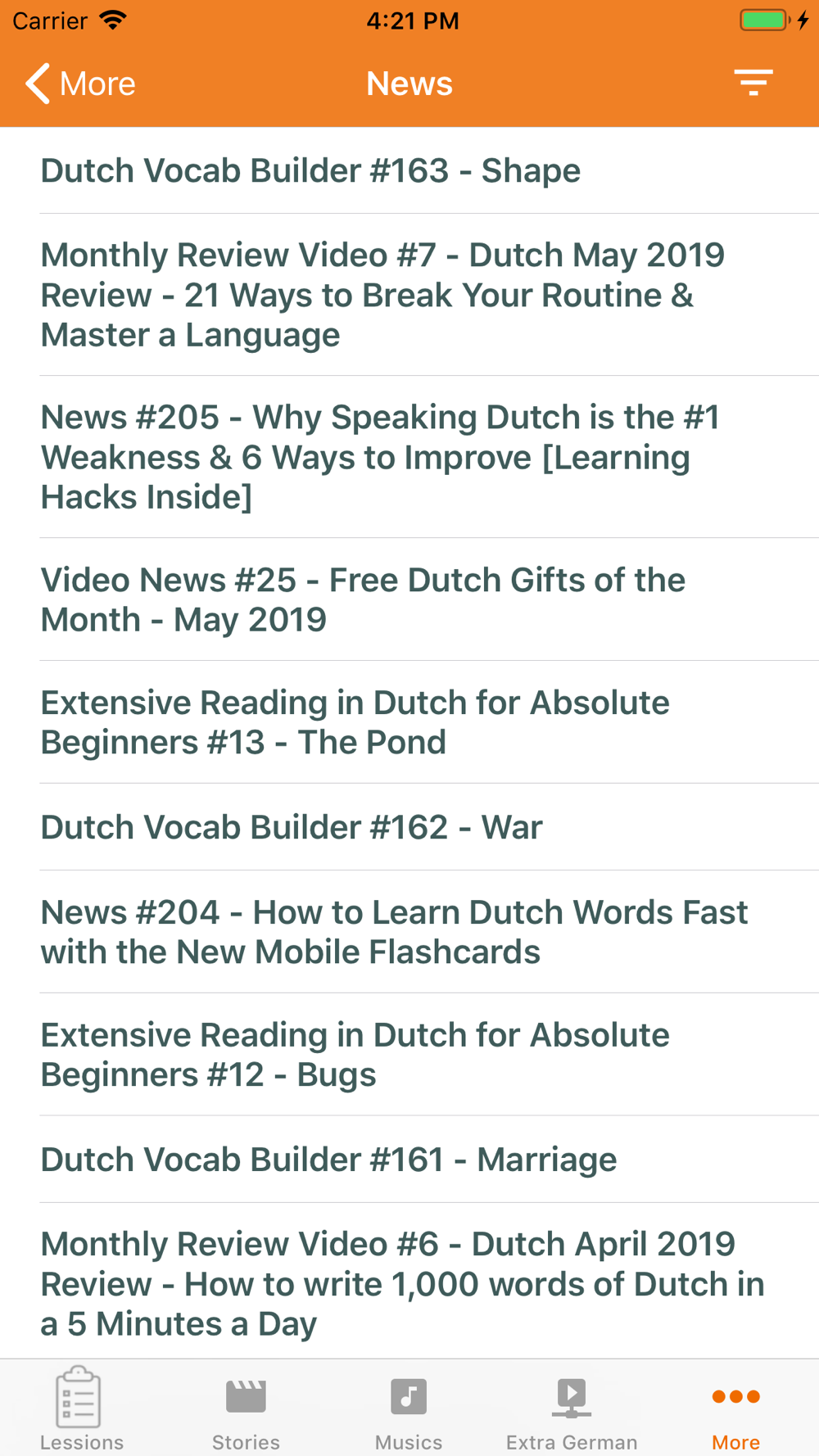Image resolution: width=819 pixels, height=1456 pixels.
Task: Open Dutch Vocab Builder #162 - War
Action: point(409,827)
